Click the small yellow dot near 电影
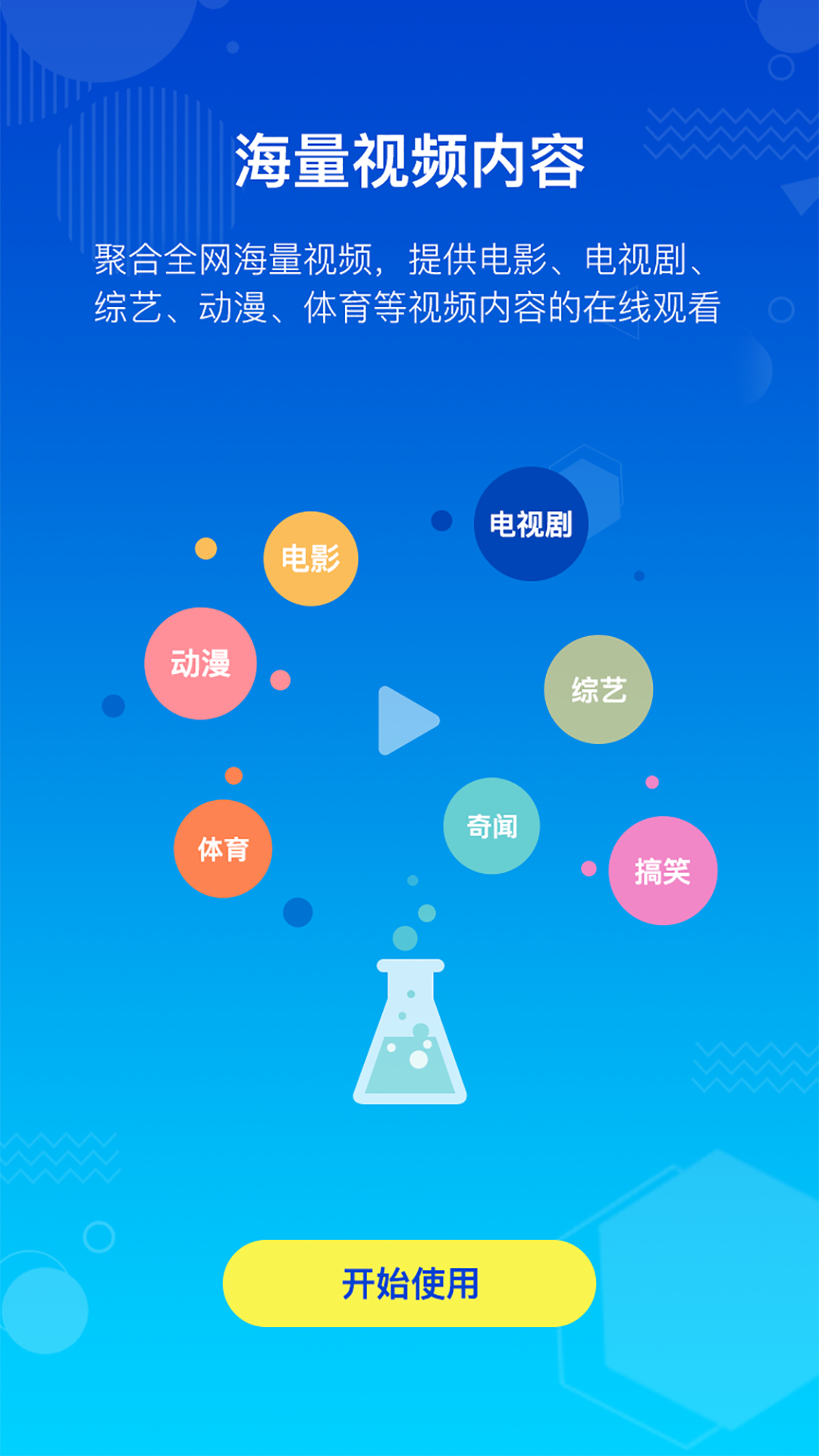Screen dimensions: 819x1456 (x=205, y=548)
